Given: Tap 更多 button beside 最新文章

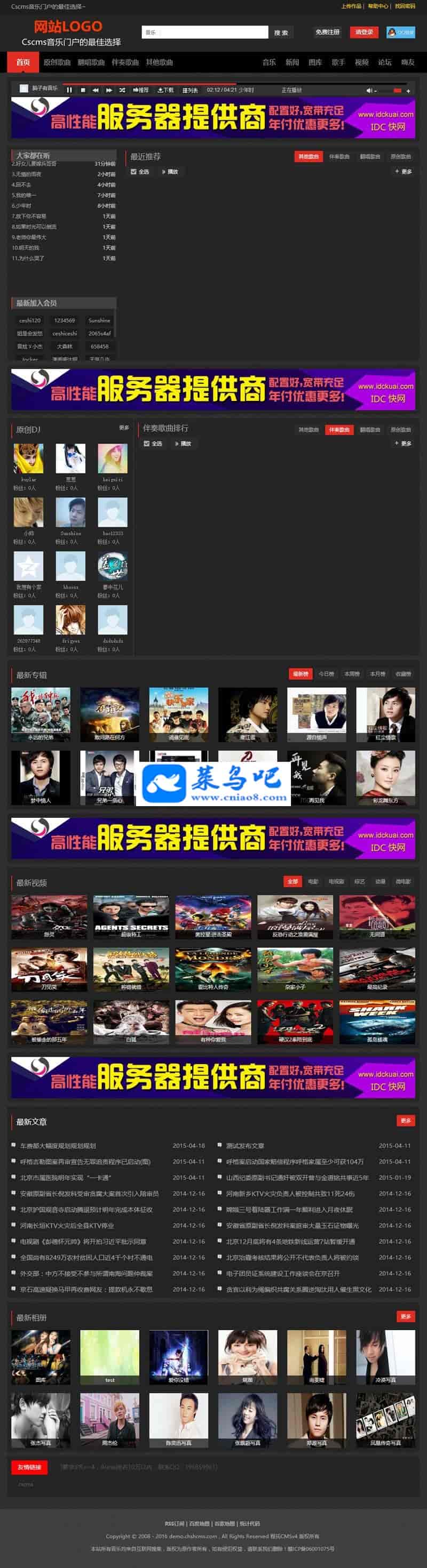Looking at the screenshot, I should 405,1121.
